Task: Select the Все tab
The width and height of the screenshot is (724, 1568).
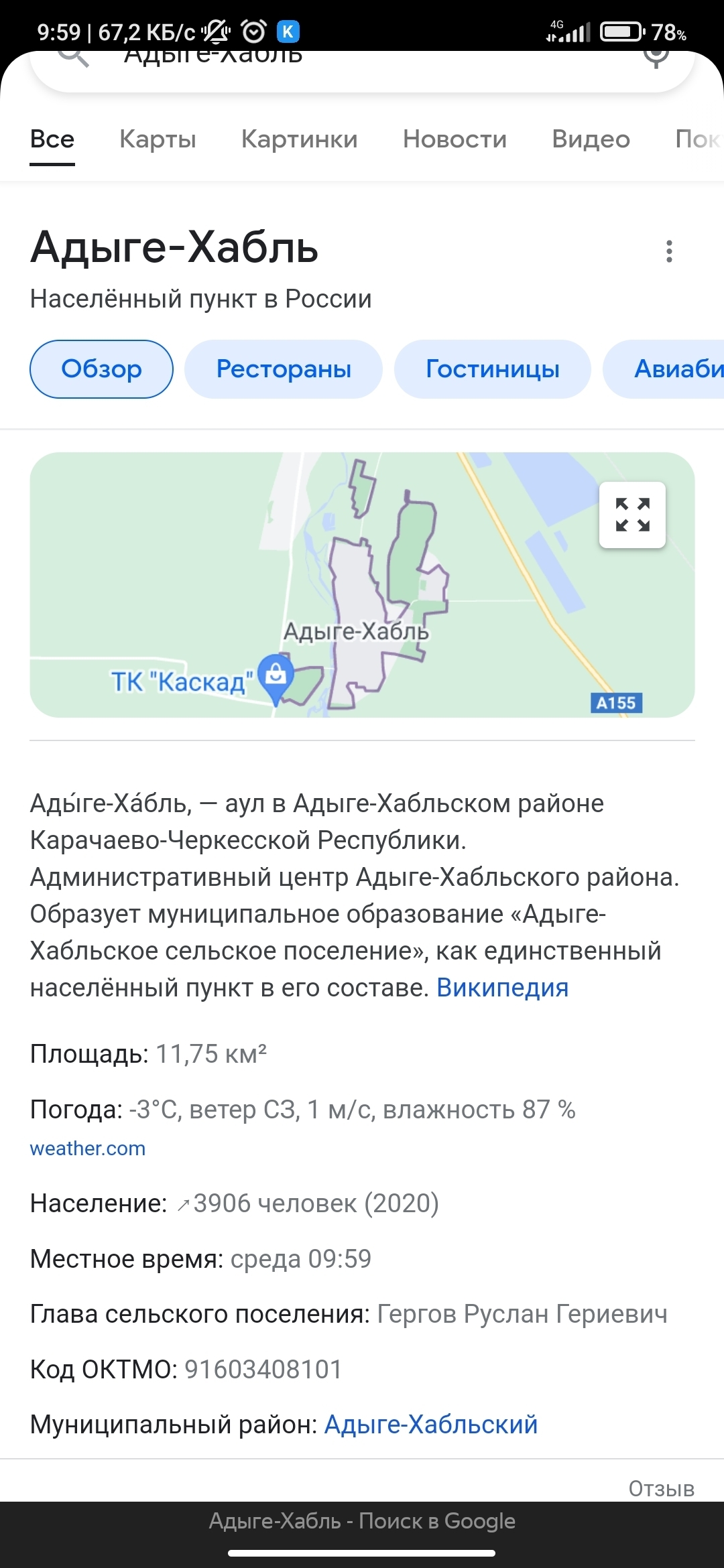Action: pos(52,139)
